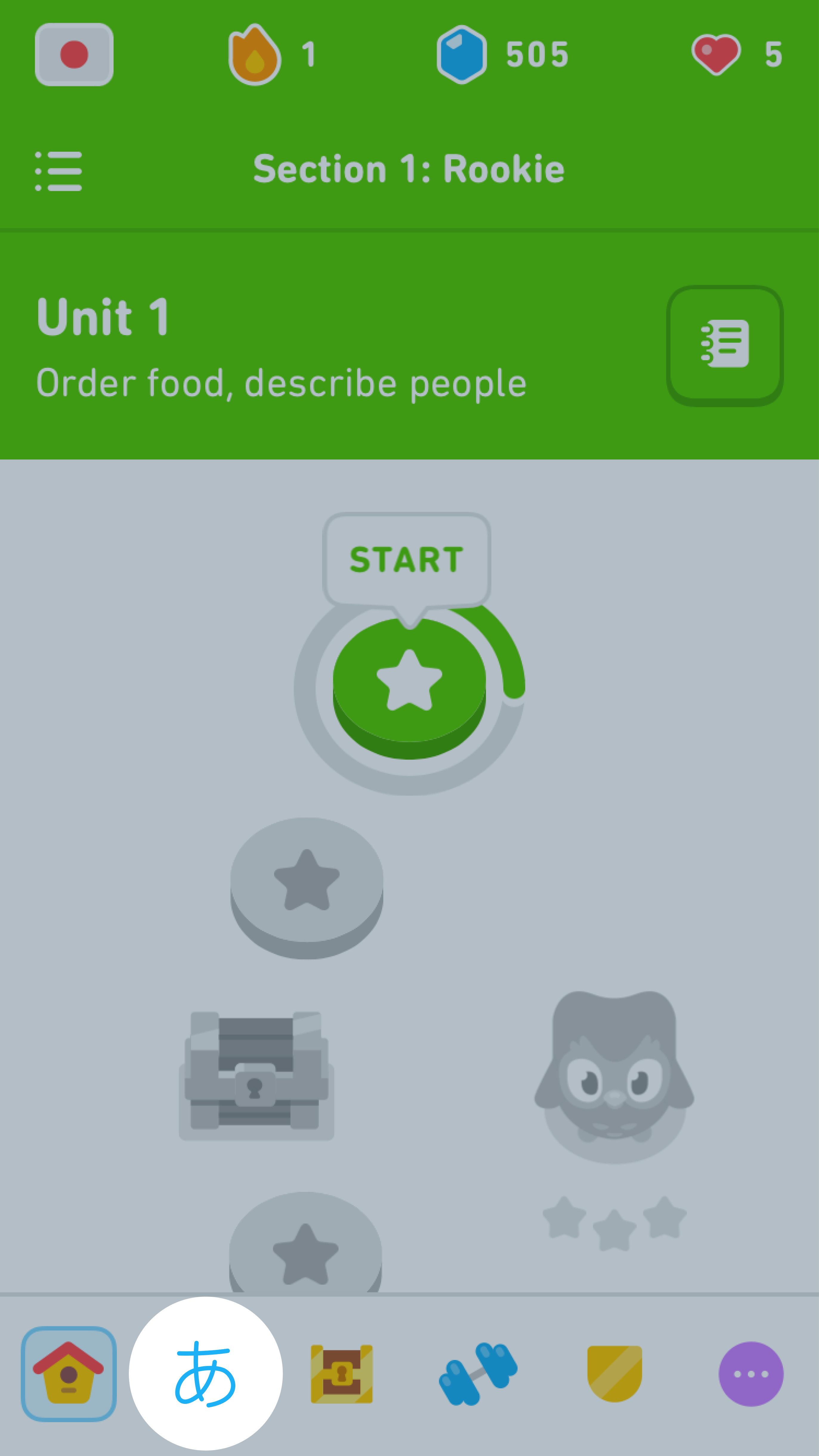View hearts remaining
The height and width of the screenshot is (1456, 819).
[x=716, y=54]
